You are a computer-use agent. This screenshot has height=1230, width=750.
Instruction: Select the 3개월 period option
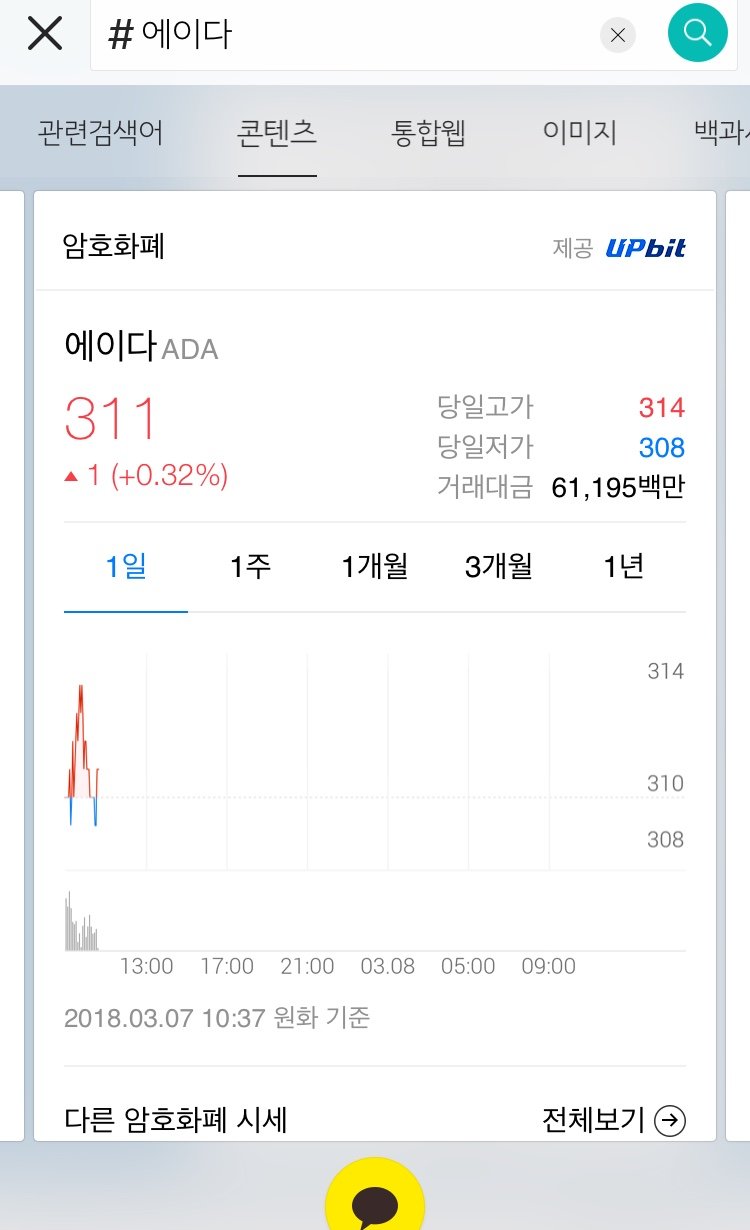coord(497,565)
